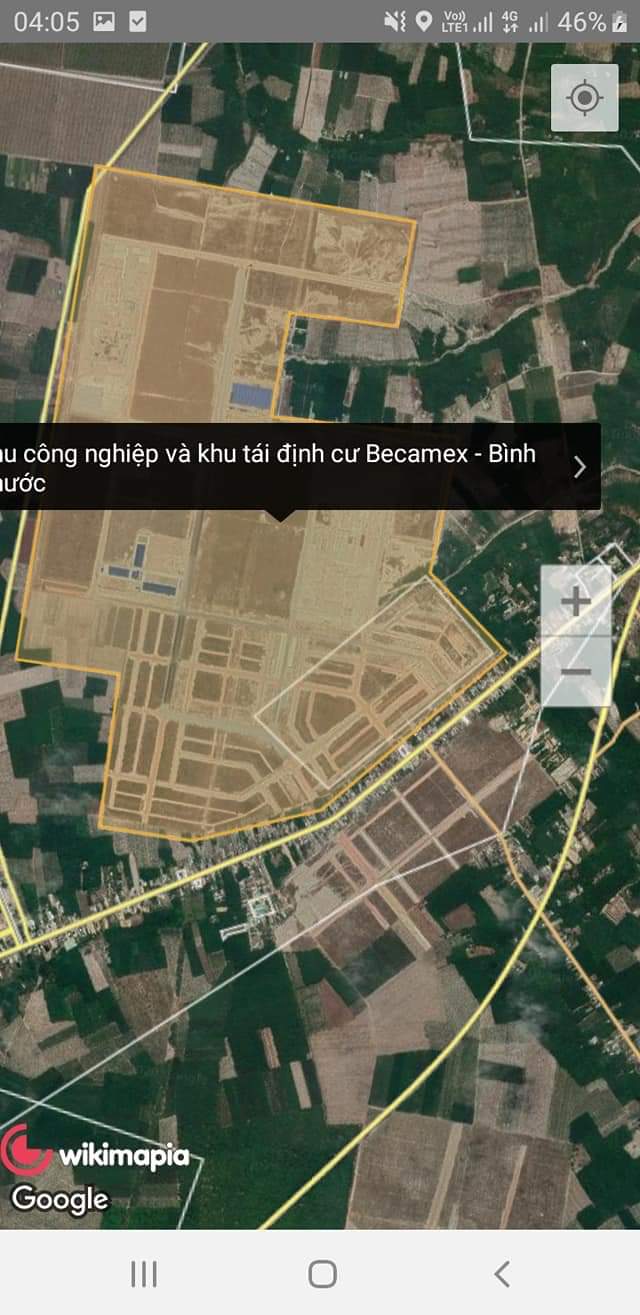Open the recent apps view
The image size is (640, 1315).
144,1273
